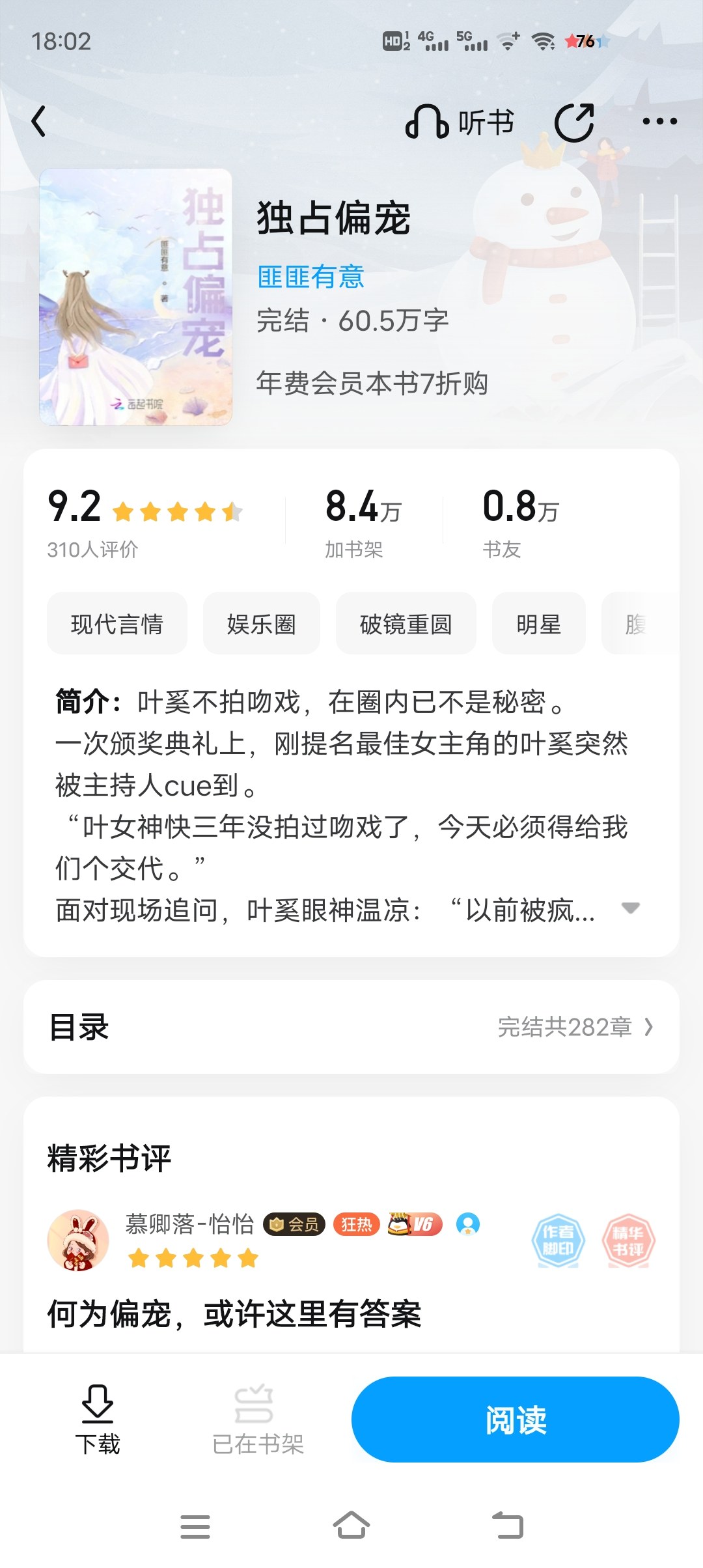Expand the full book introduction
Viewport: 703px width, 1568px height.
[x=630, y=908]
